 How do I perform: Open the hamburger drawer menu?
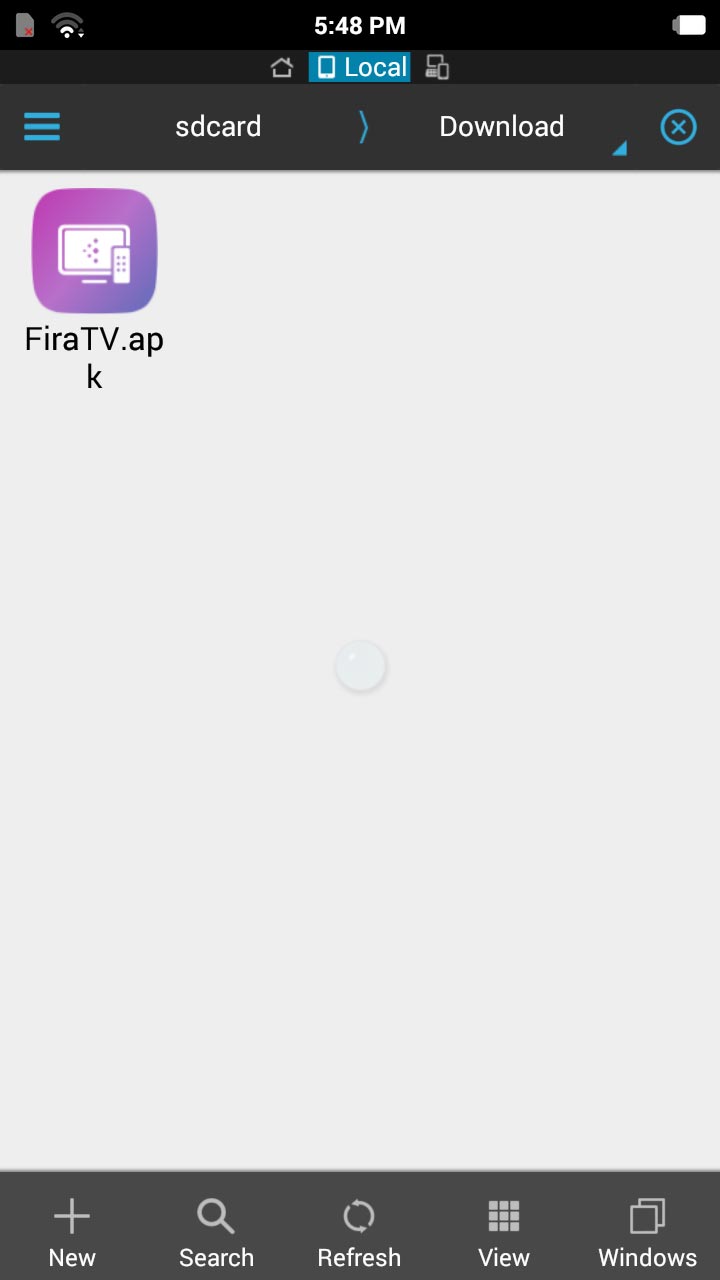point(42,127)
